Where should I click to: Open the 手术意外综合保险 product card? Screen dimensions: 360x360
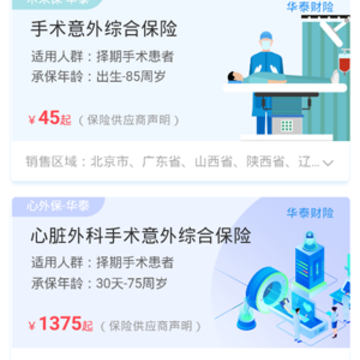[x=181, y=70]
